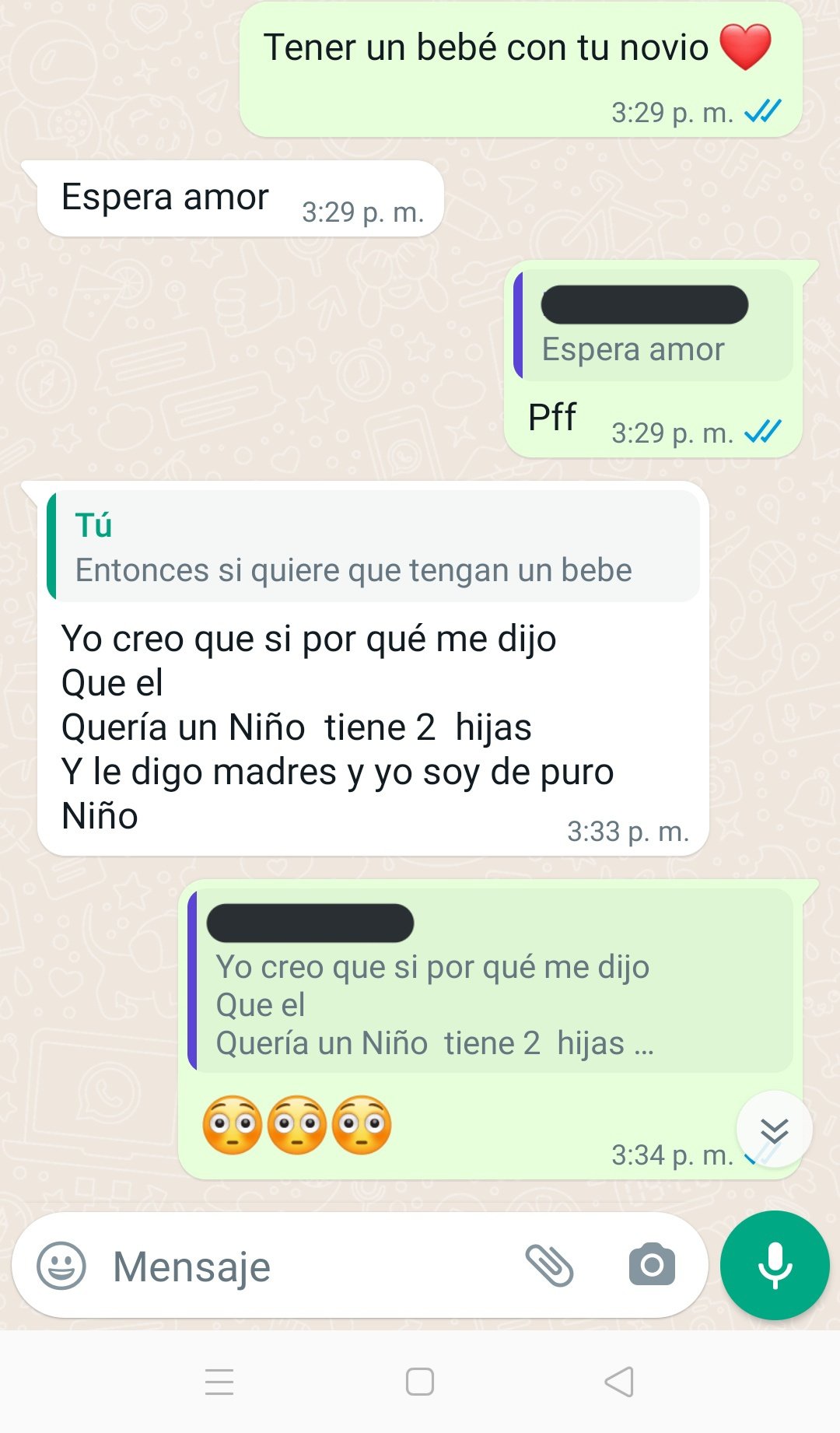The width and height of the screenshot is (840, 1433).
Task: Jump to latest messages with down arrow
Action: pos(774,1130)
